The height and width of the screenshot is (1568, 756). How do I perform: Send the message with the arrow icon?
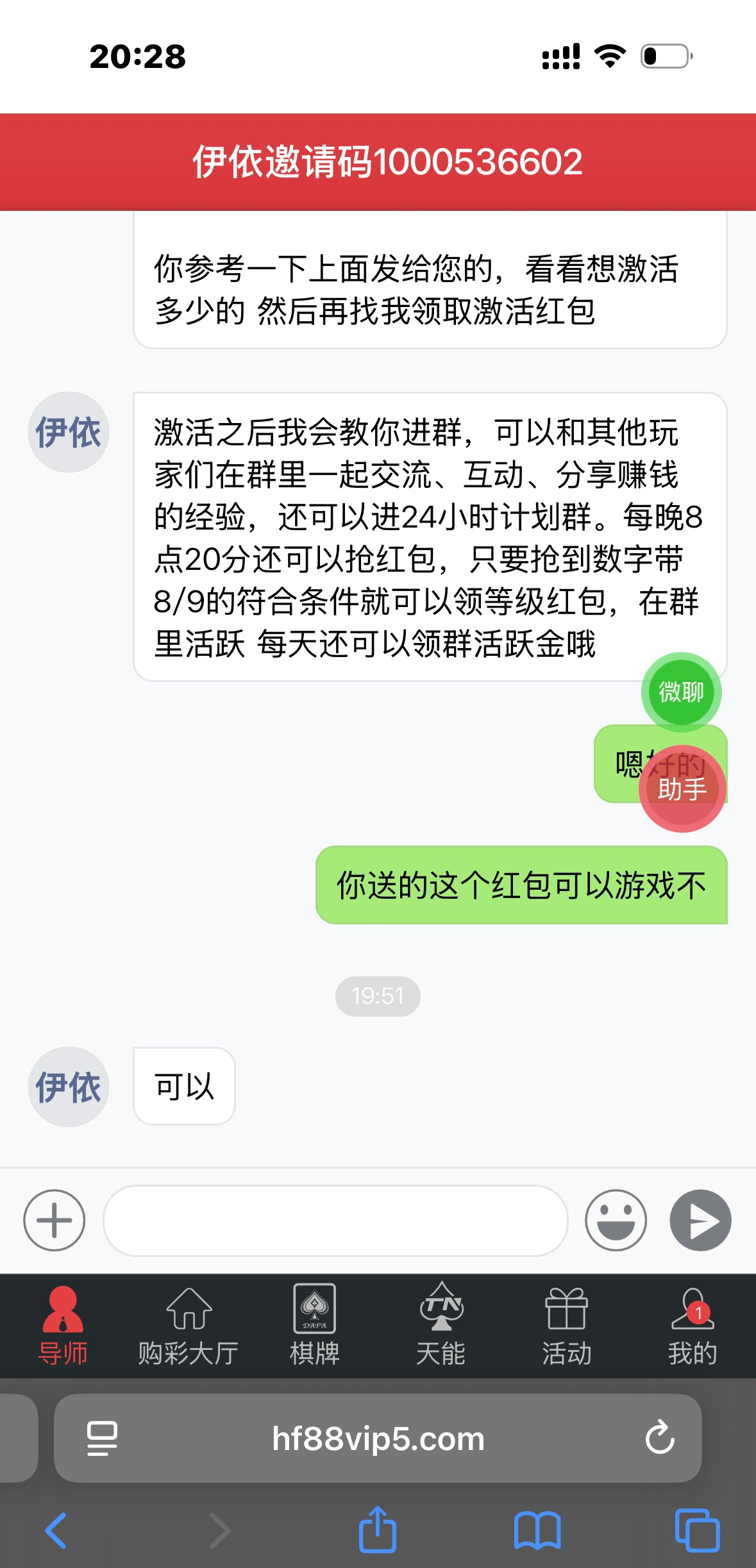pyautogui.click(x=700, y=1220)
